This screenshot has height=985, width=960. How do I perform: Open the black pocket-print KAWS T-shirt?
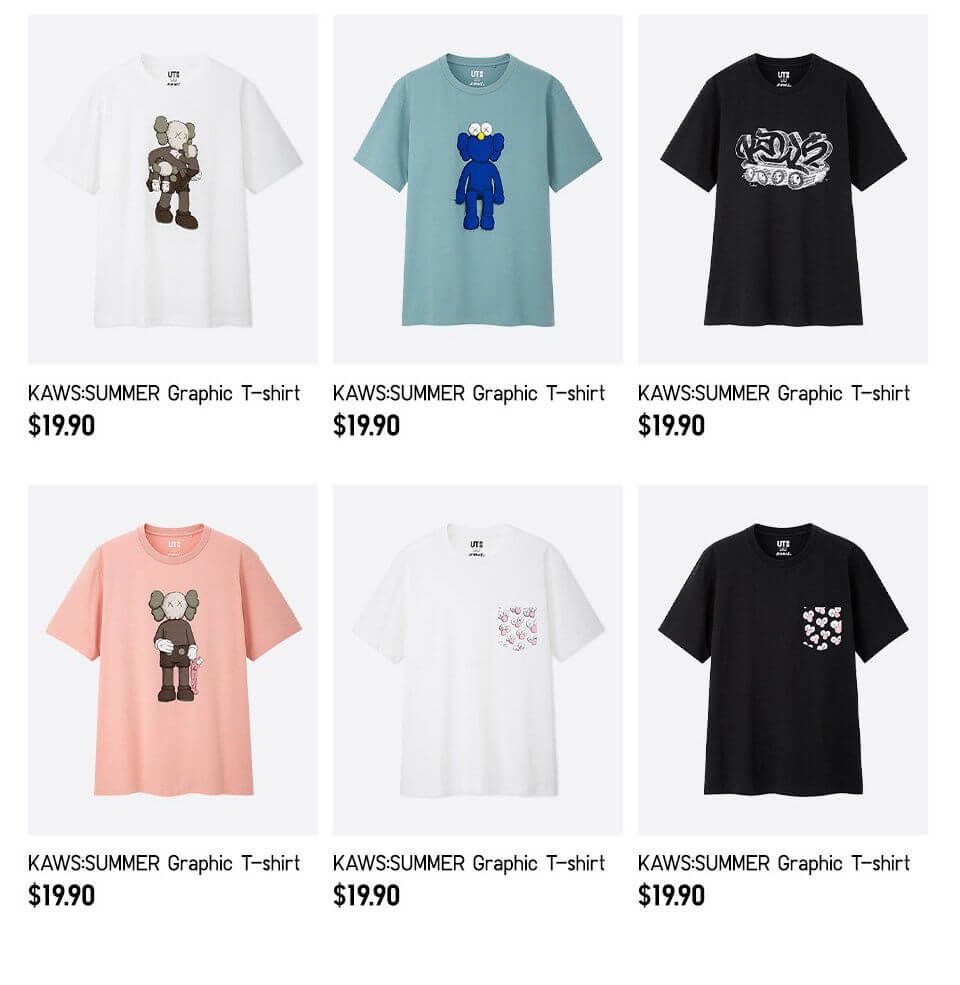coord(783,660)
